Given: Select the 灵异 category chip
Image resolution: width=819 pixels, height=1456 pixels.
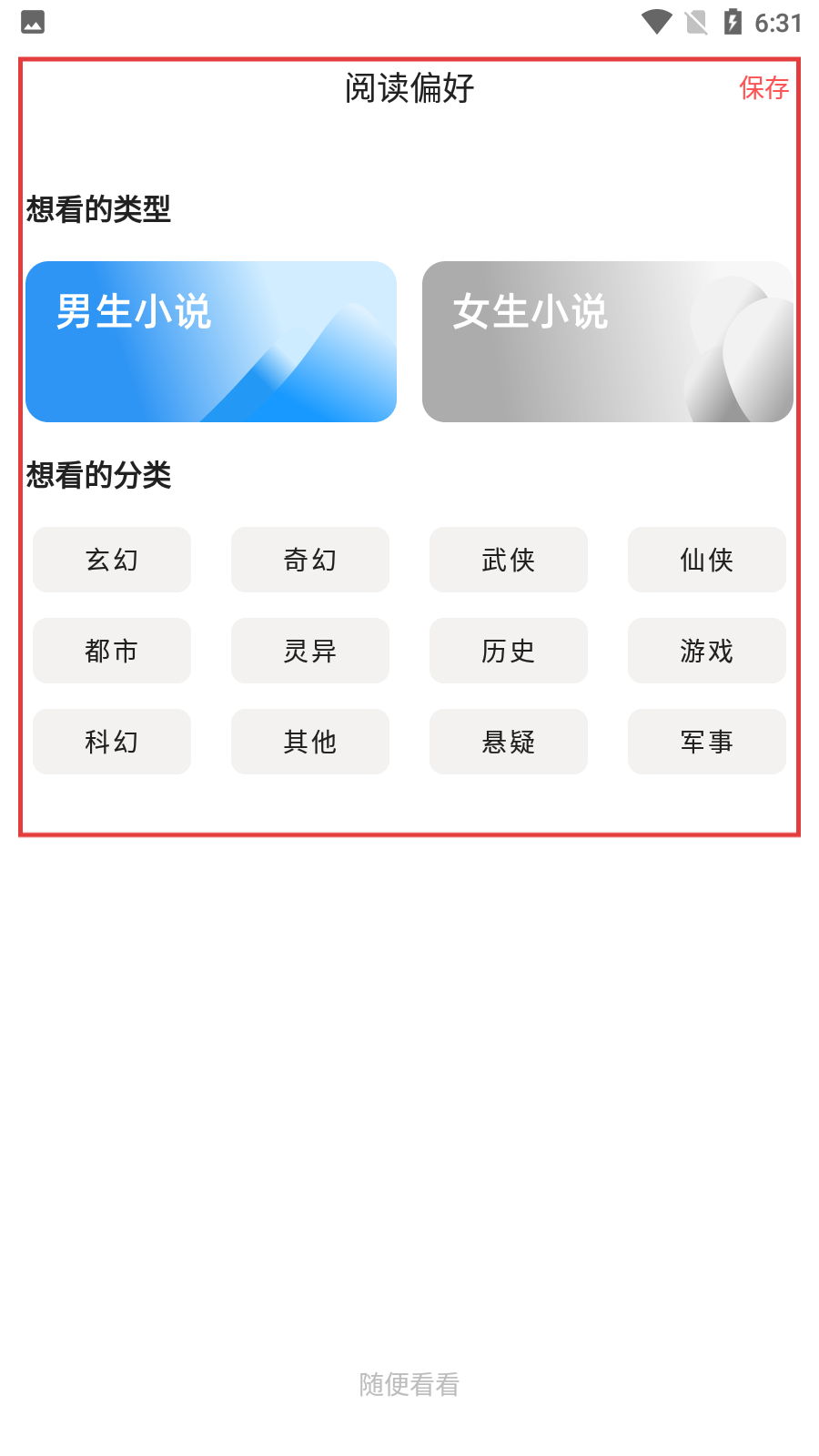Looking at the screenshot, I should (x=310, y=651).
